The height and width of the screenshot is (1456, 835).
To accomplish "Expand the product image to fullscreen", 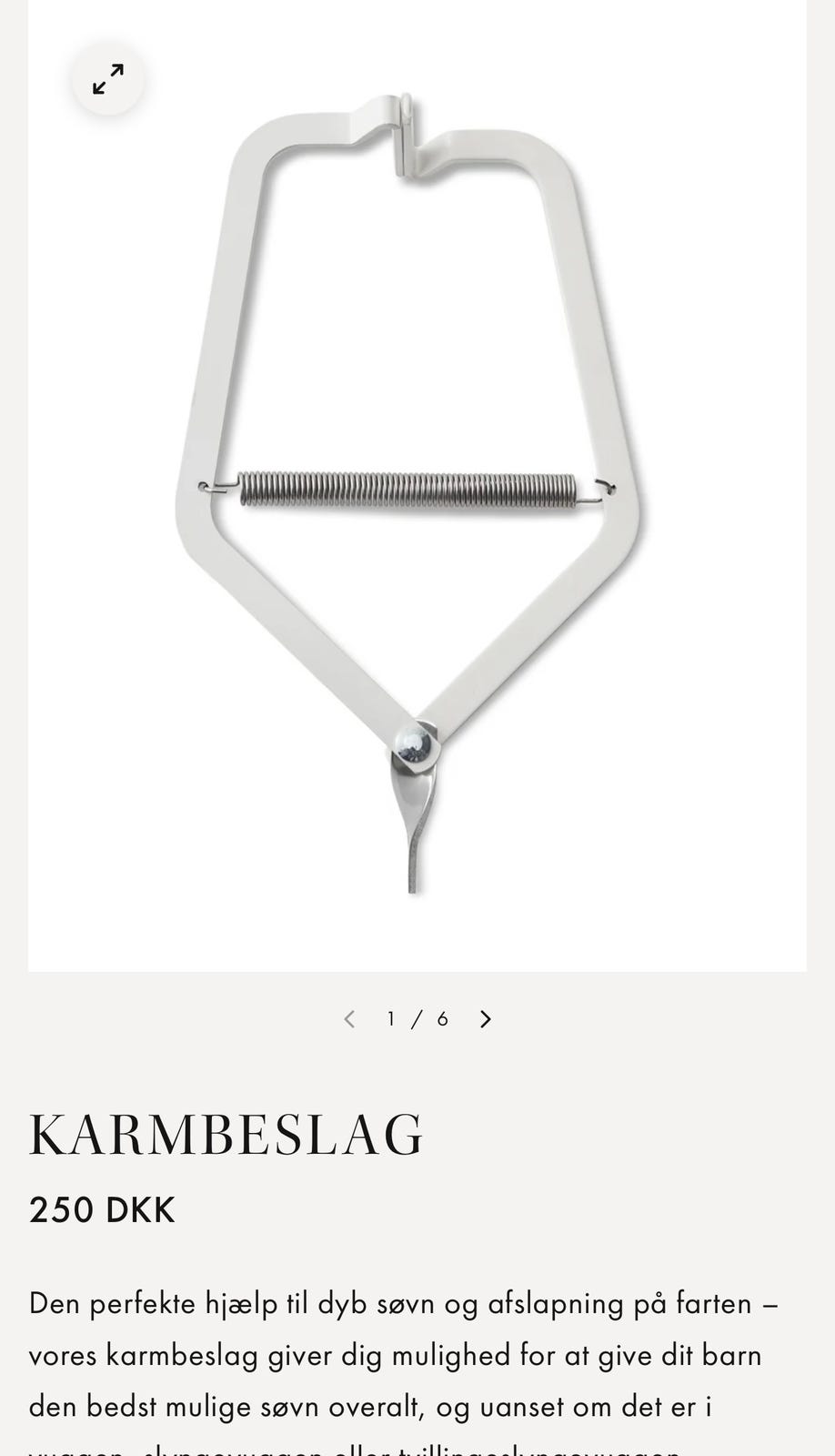I will click(x=108, y=79).
